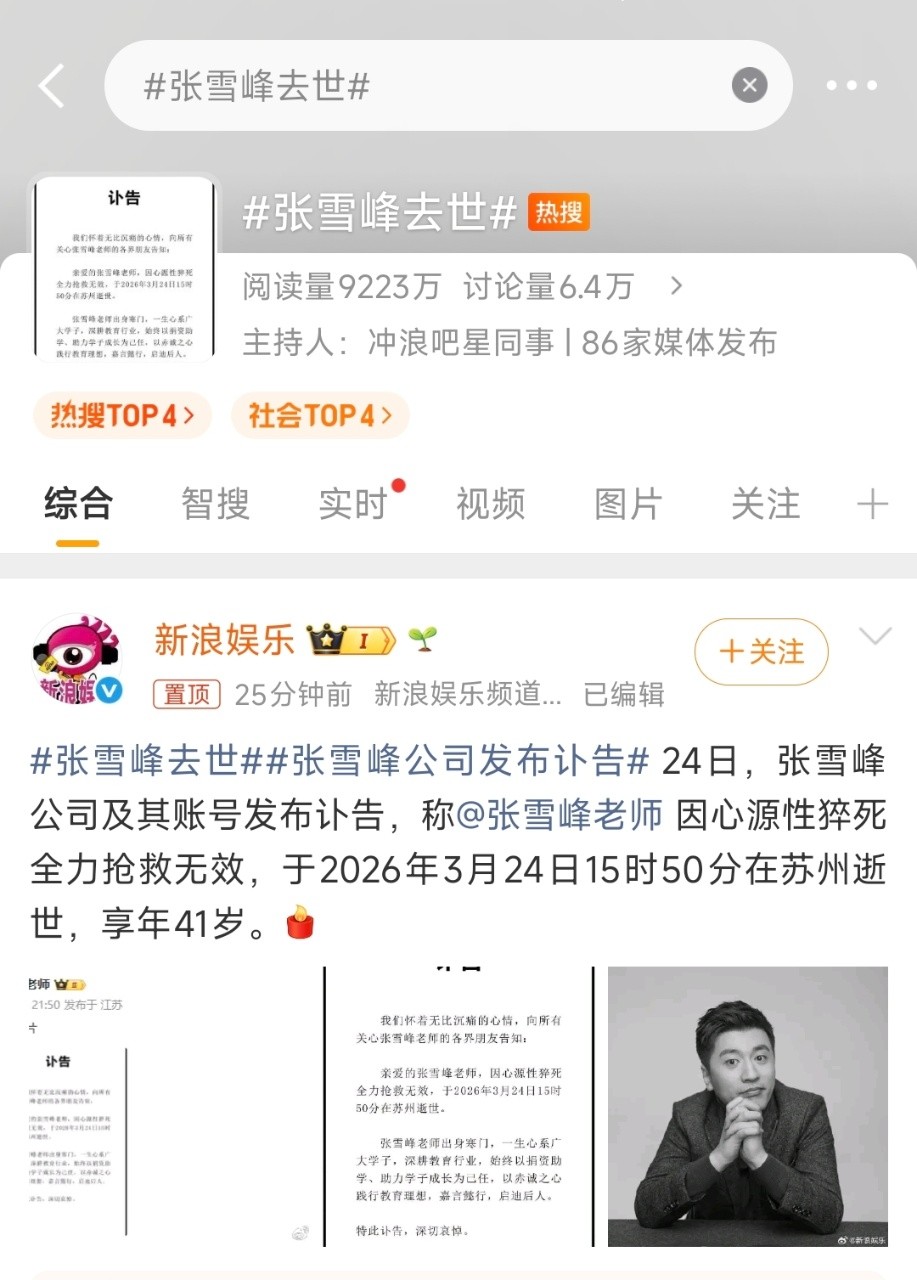This screenshot has width=917, height=1280.
Task: Expand post options chevron for 新浪娱乐
Action: (x=875, y=636)
